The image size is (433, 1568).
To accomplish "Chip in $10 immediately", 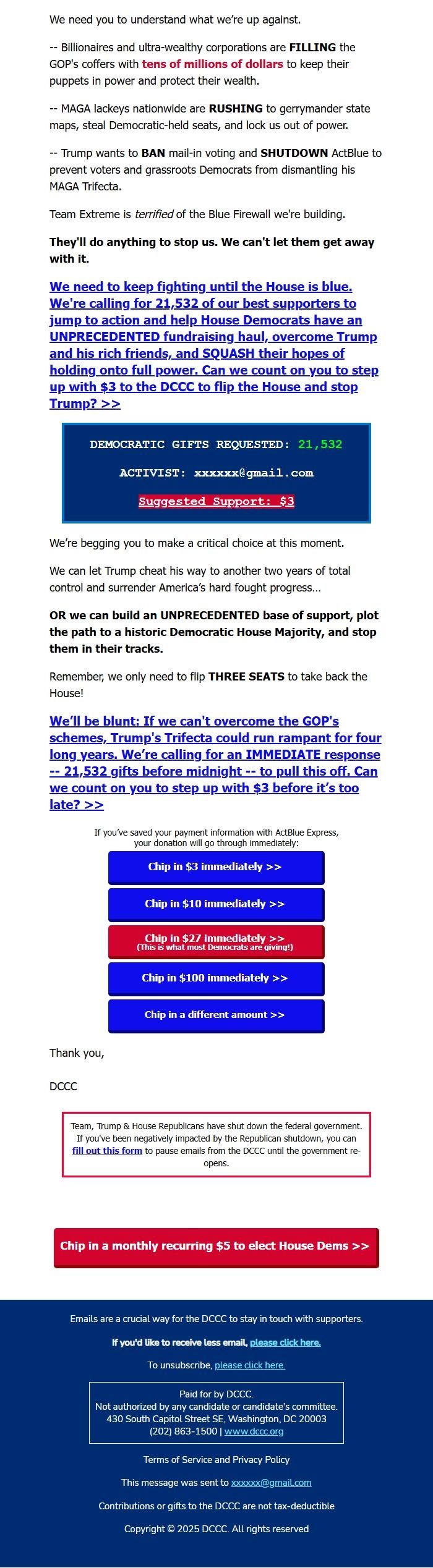I will (x=215, y=904).
